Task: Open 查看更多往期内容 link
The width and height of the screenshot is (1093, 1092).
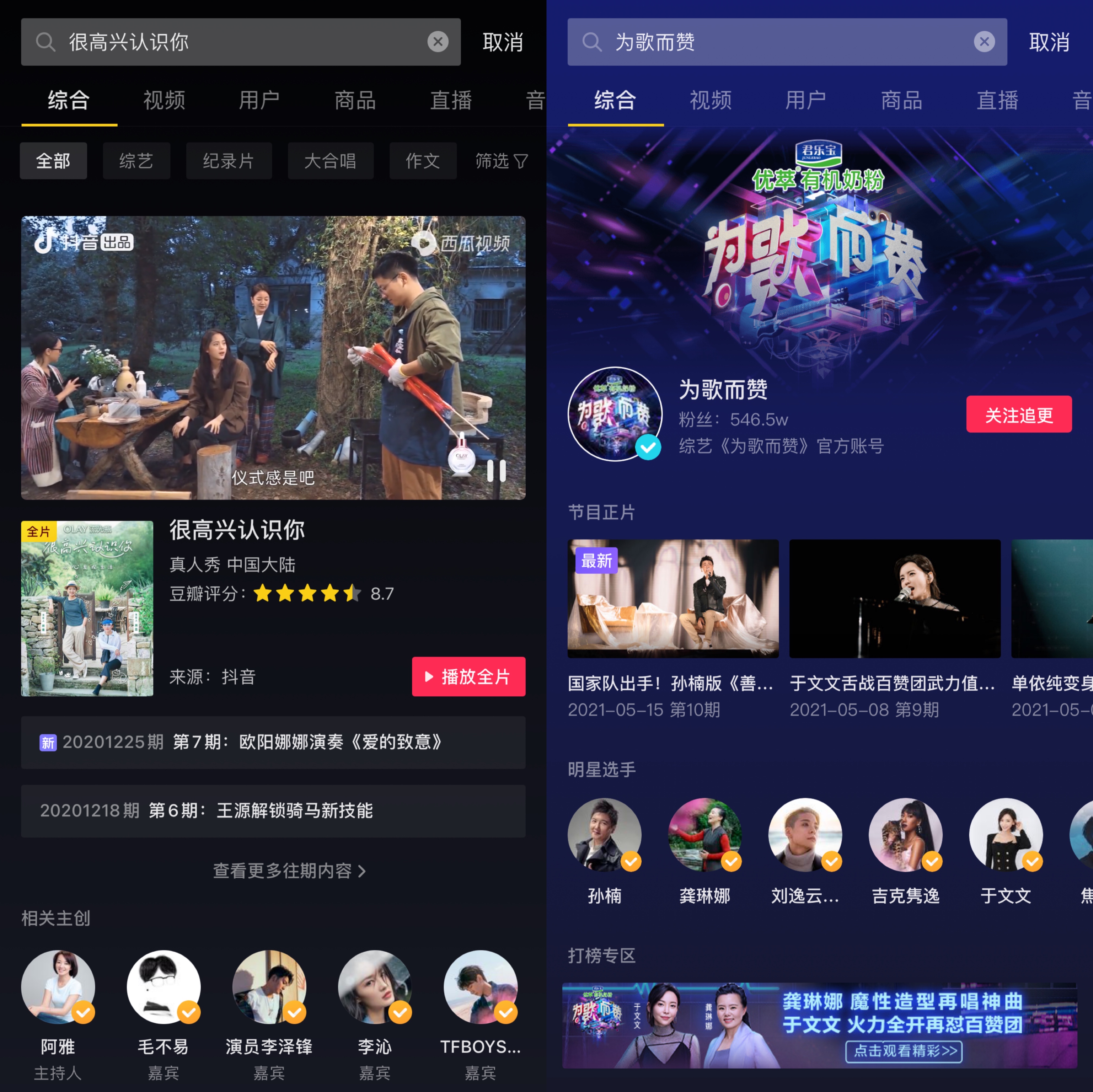Action: point(289,871)
